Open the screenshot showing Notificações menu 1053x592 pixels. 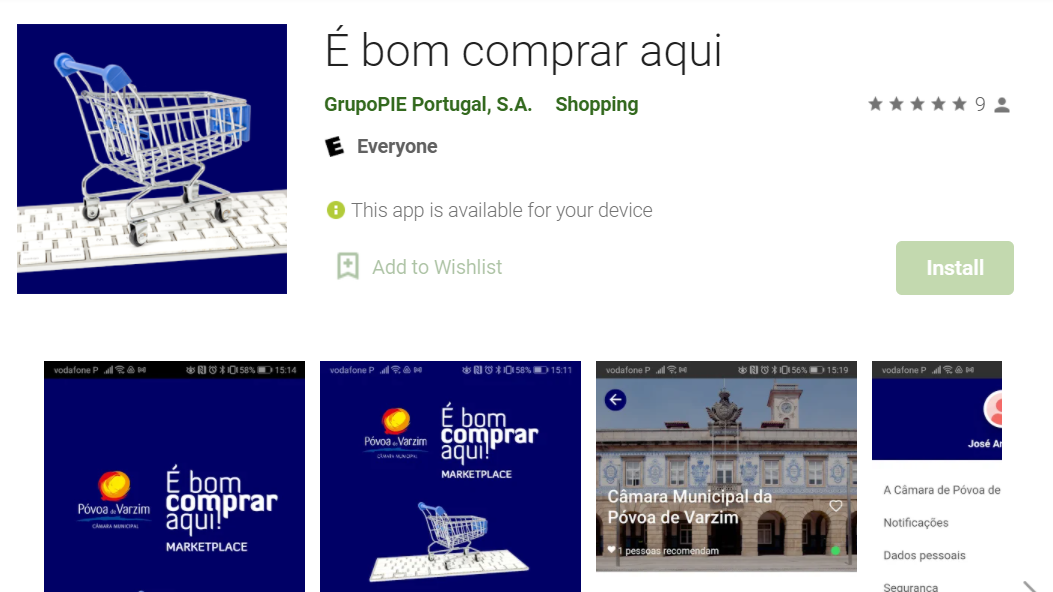pyautogui.click(x=937, y=476)
